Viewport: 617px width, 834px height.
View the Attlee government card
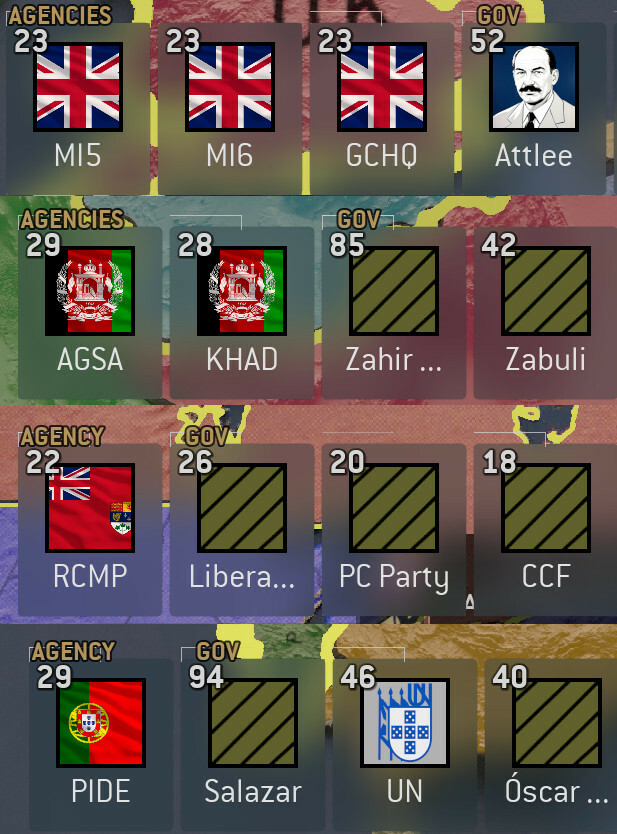pos(534,108)
